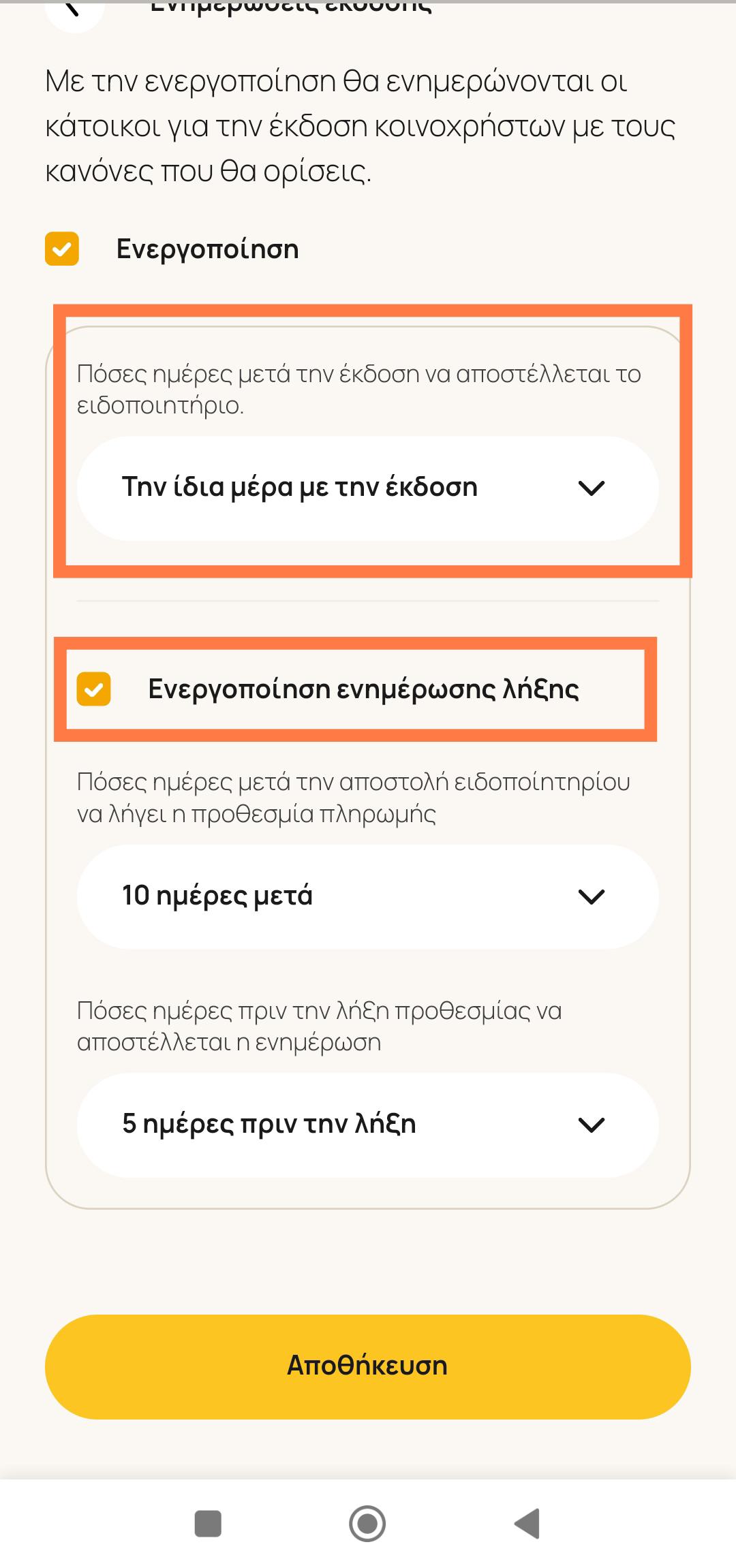Screen dimensions: 736x1568
Task: Uncheck the Ενεργοποίηση checkbox
Action: click(62, 249)
